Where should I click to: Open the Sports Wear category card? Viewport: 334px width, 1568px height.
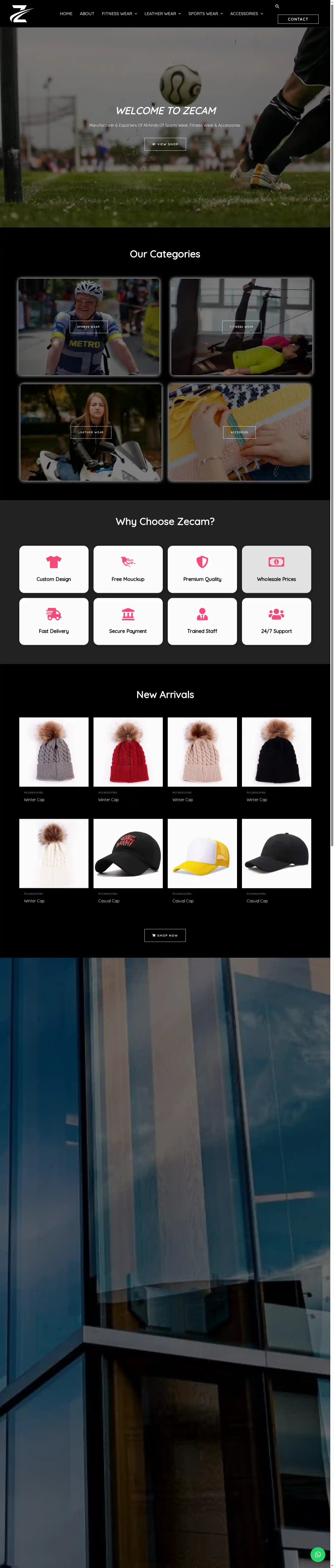[x=88, y=327]
